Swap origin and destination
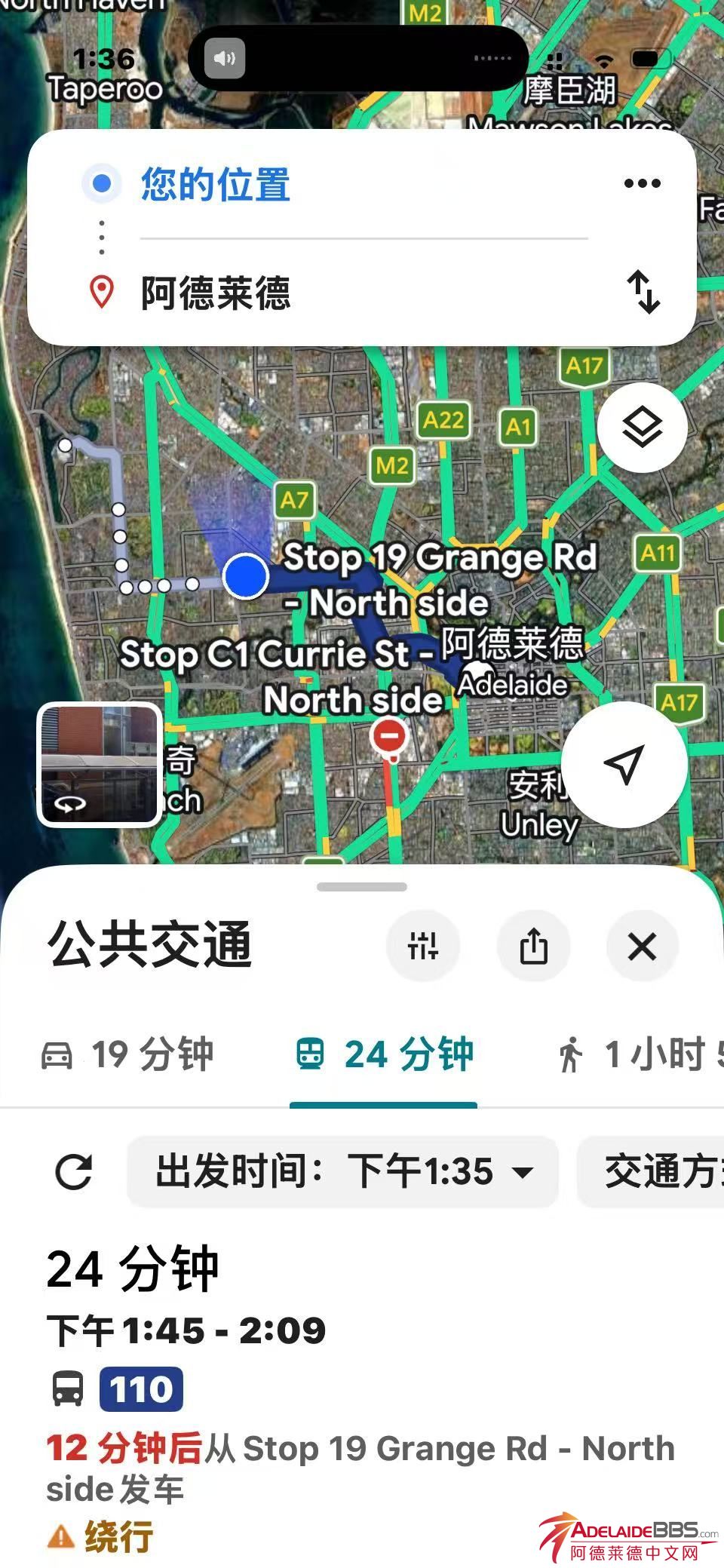The width and height of the screenshot is (724, 1568). coord(644,292)
